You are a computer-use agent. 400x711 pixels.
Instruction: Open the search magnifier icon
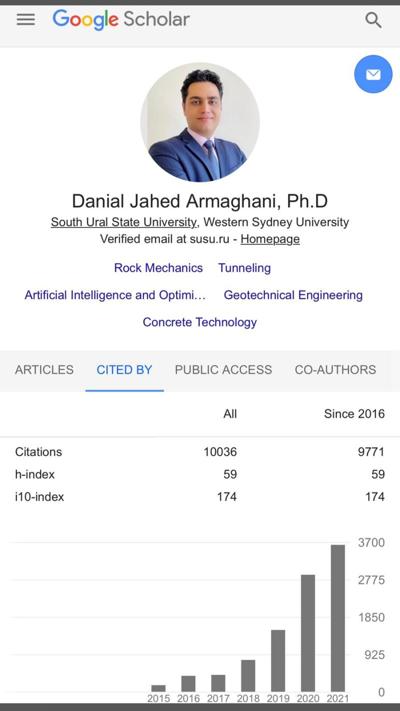click(373, 20)
